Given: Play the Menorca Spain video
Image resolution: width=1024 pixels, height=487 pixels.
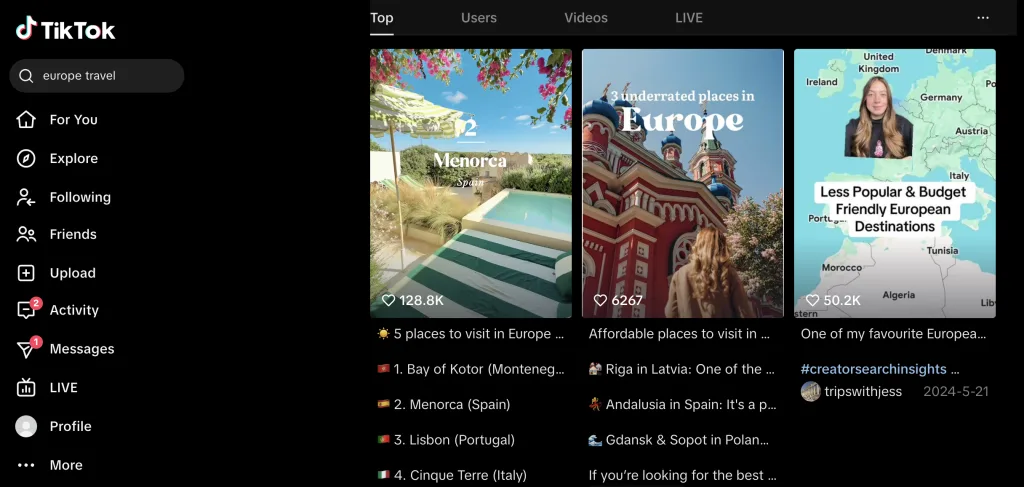Looking at the screenshot, I should [x=471, y=183].
